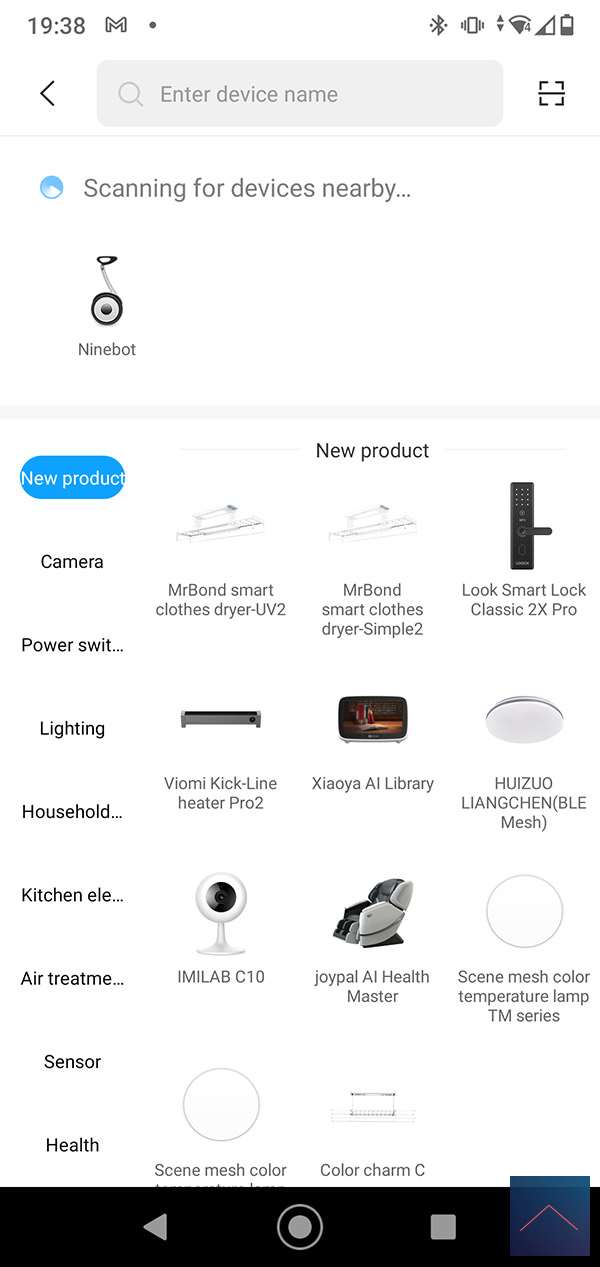Select the nearby Ninebot device
Screen dimensions: 600x1267
point(107,305)
